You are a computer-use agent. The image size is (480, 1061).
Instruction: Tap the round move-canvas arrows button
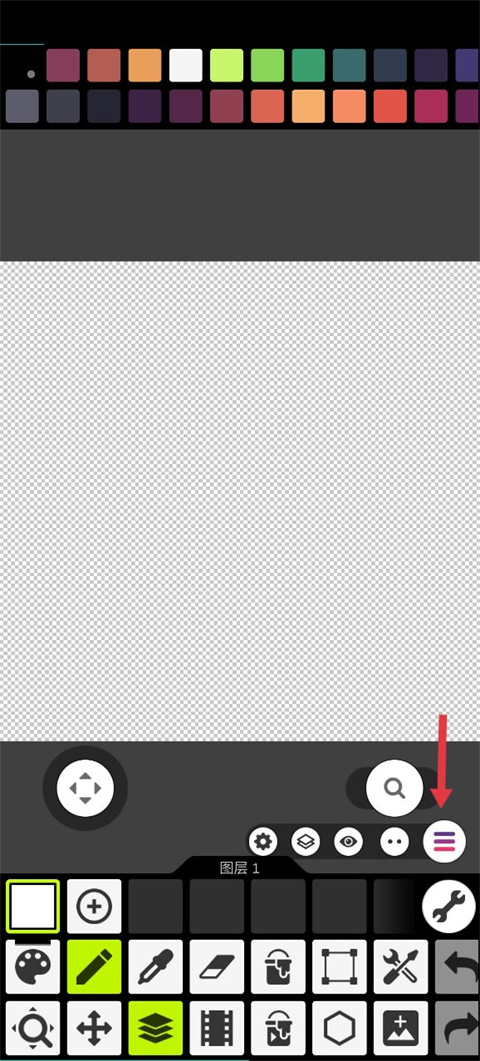click(x=85, y=788)
